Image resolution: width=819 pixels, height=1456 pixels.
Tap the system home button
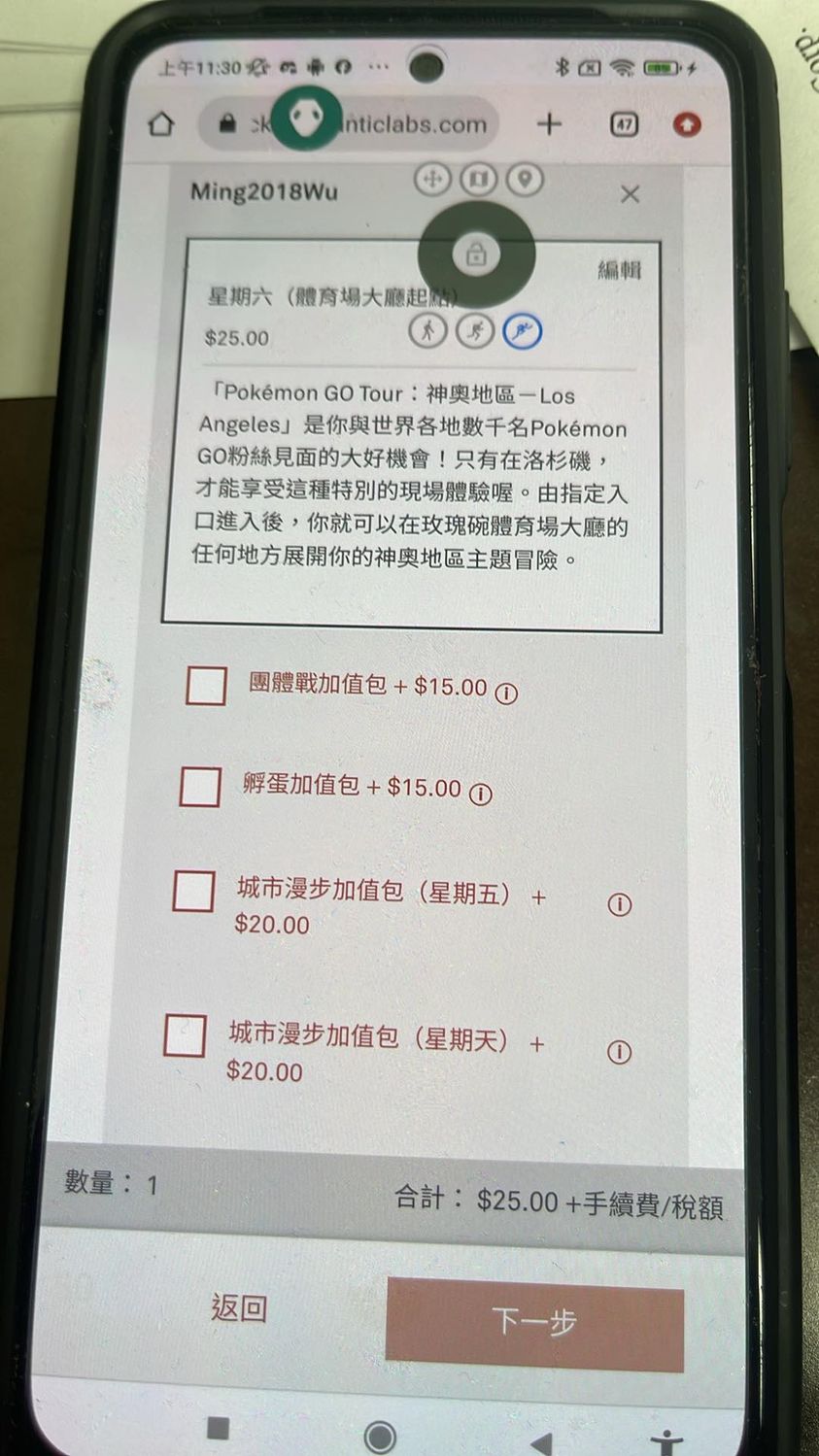[380, 1436]
